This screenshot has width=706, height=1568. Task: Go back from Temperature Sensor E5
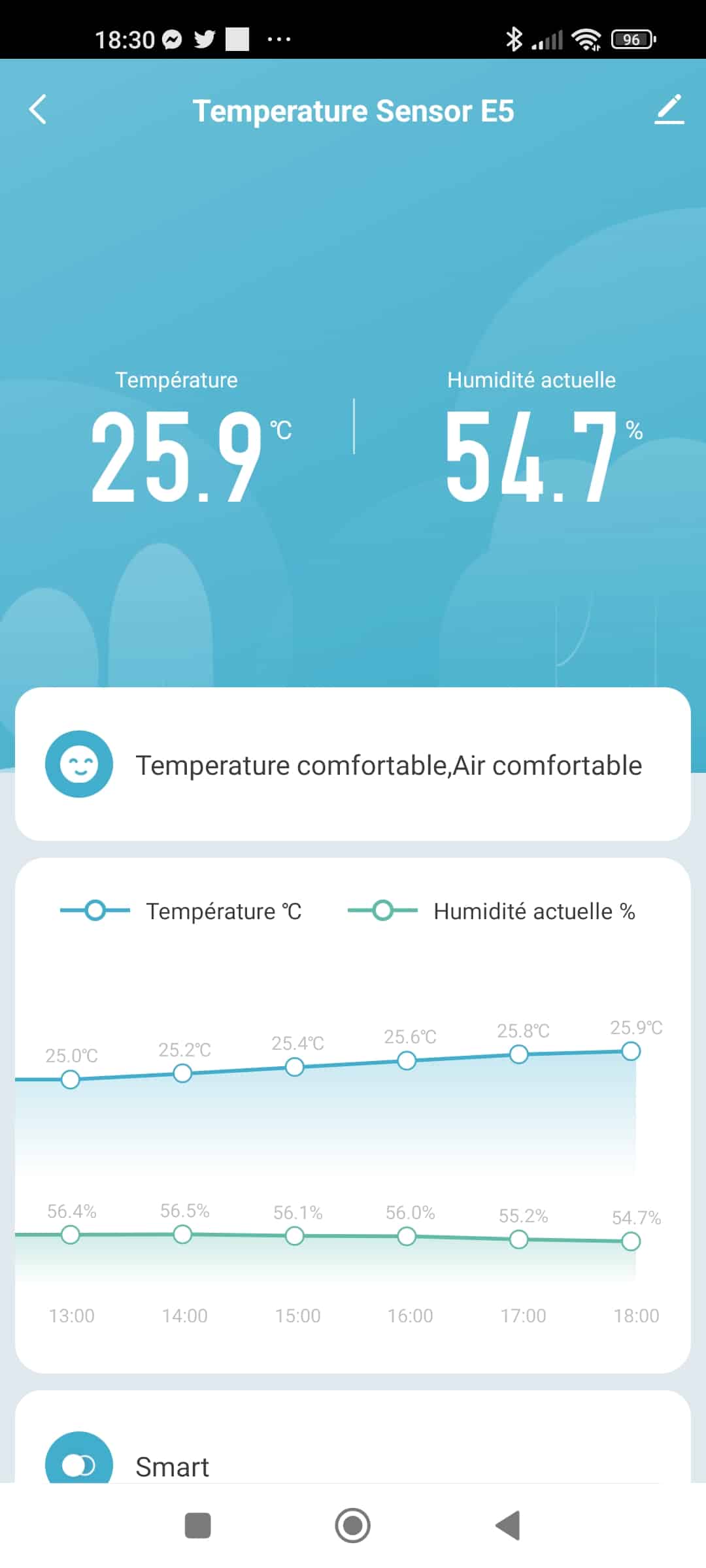click(x=38, y=110)
